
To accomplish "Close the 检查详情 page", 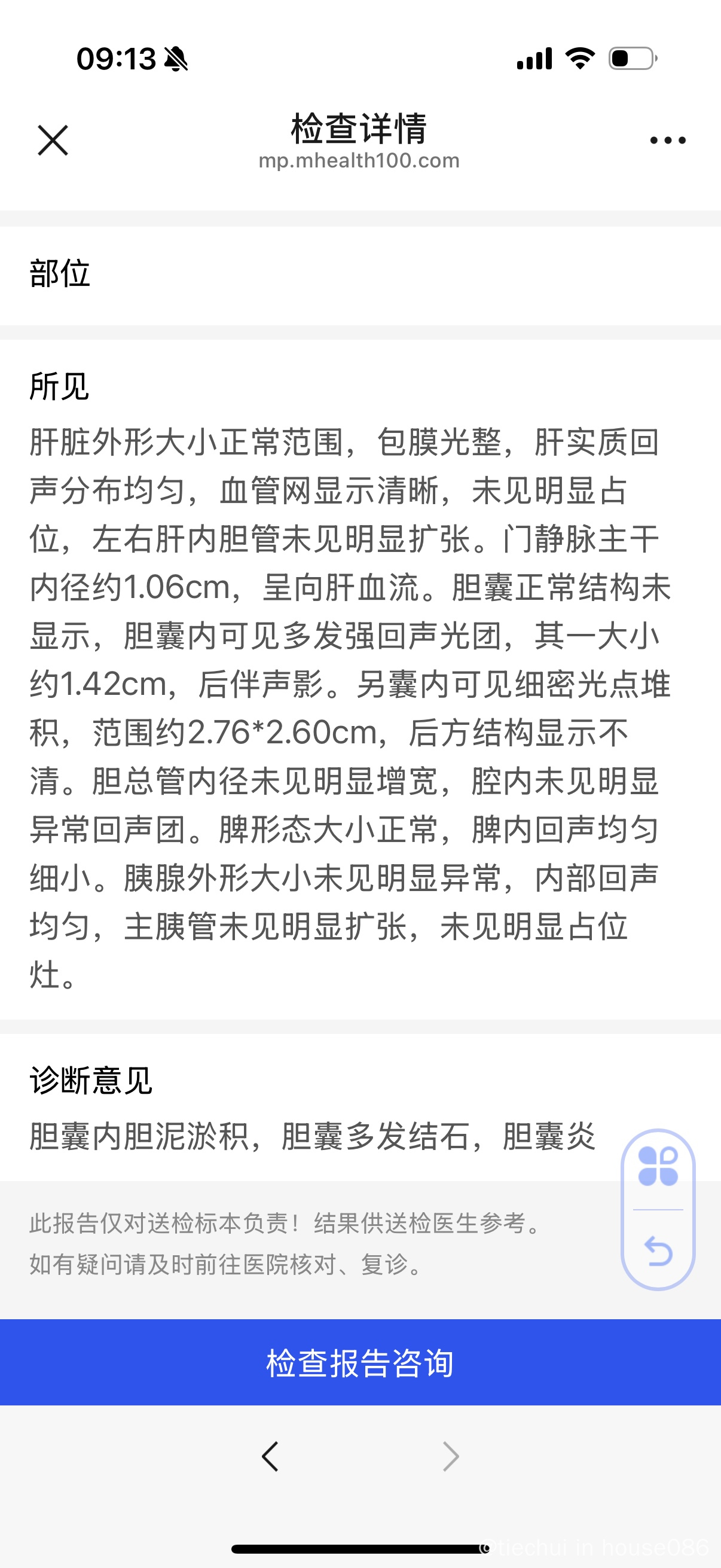I will pos(53,141).
